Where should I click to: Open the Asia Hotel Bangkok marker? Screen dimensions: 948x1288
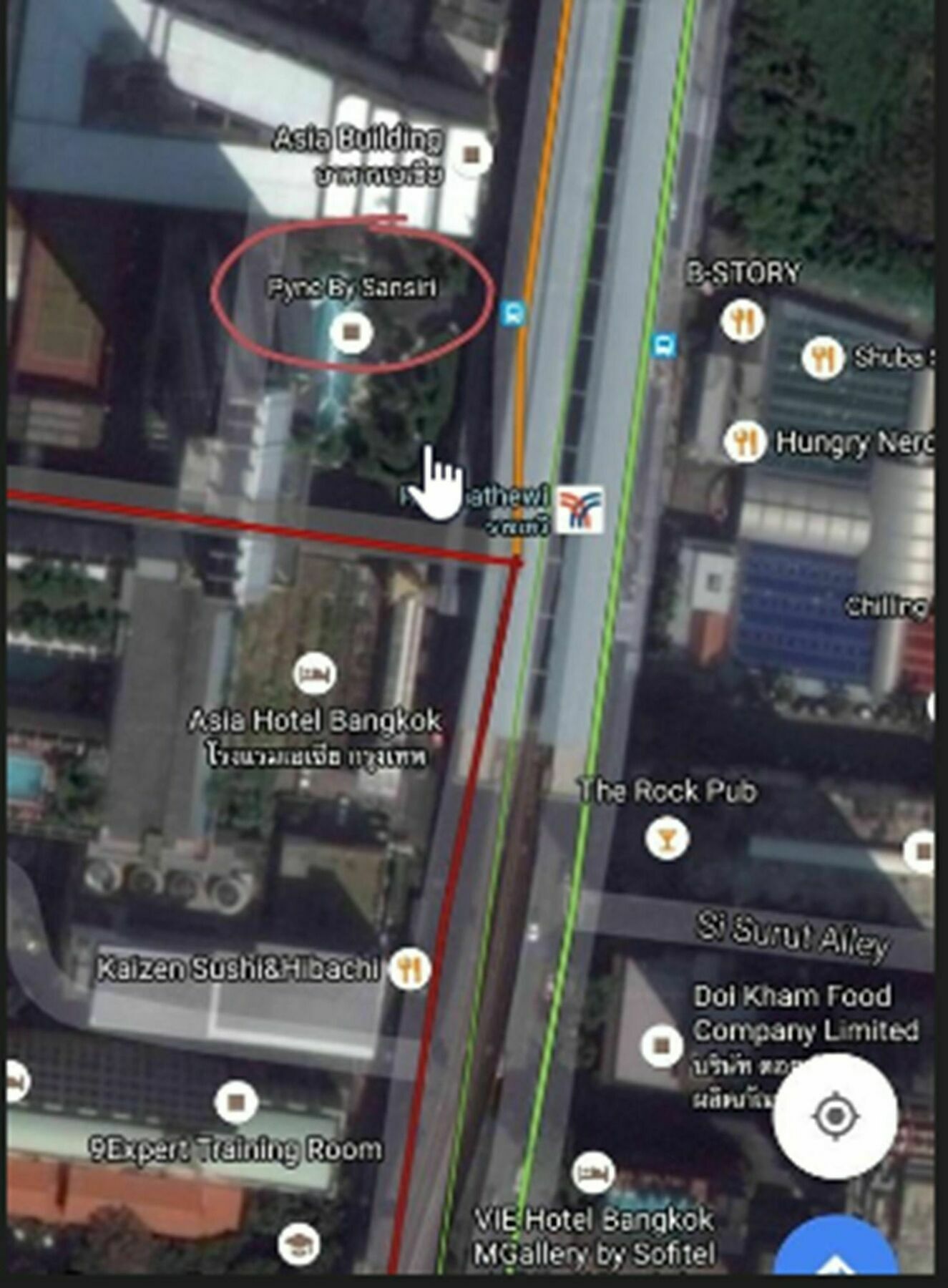tap(315, 673)
